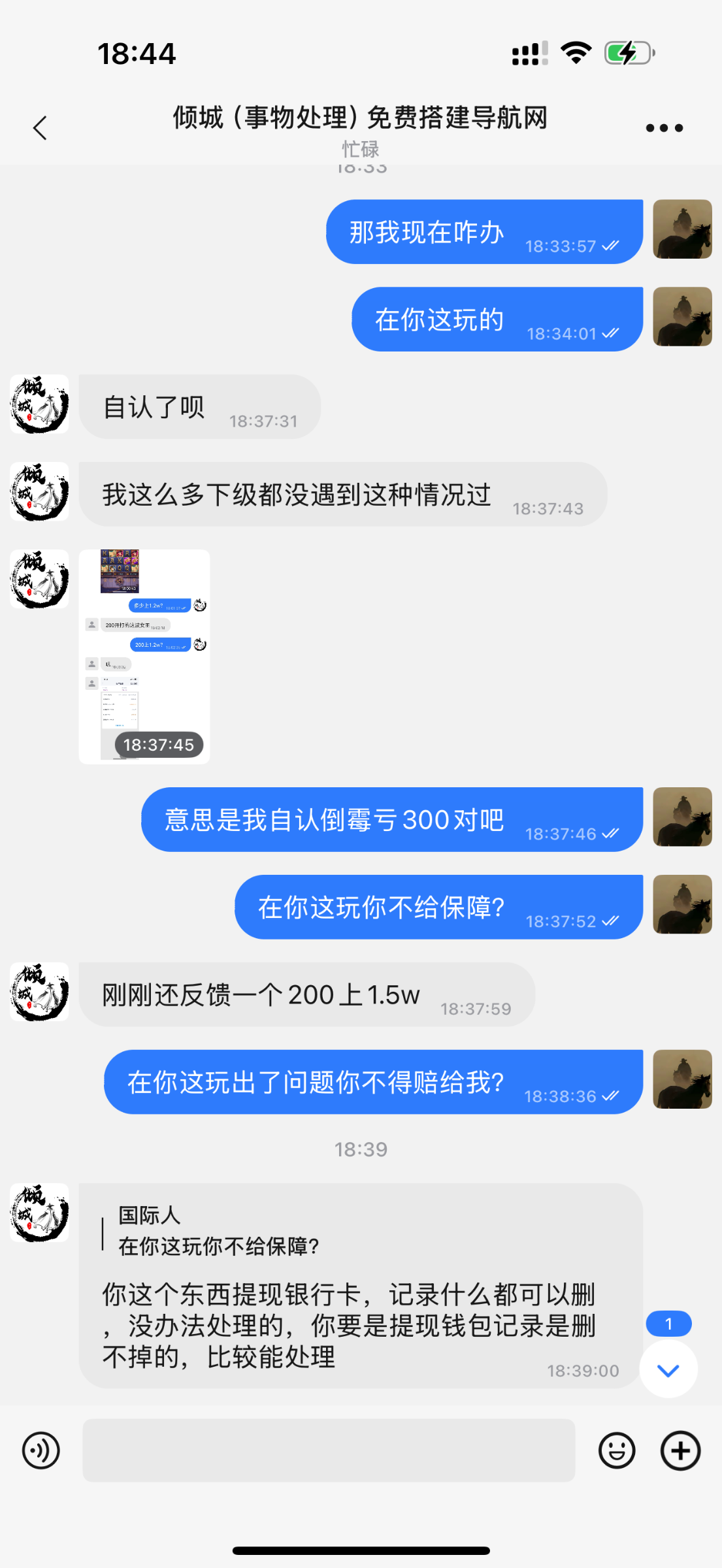Switch to voice message input
The height and width of the screenshot is (1568, 722).
tap(41, 1450)
